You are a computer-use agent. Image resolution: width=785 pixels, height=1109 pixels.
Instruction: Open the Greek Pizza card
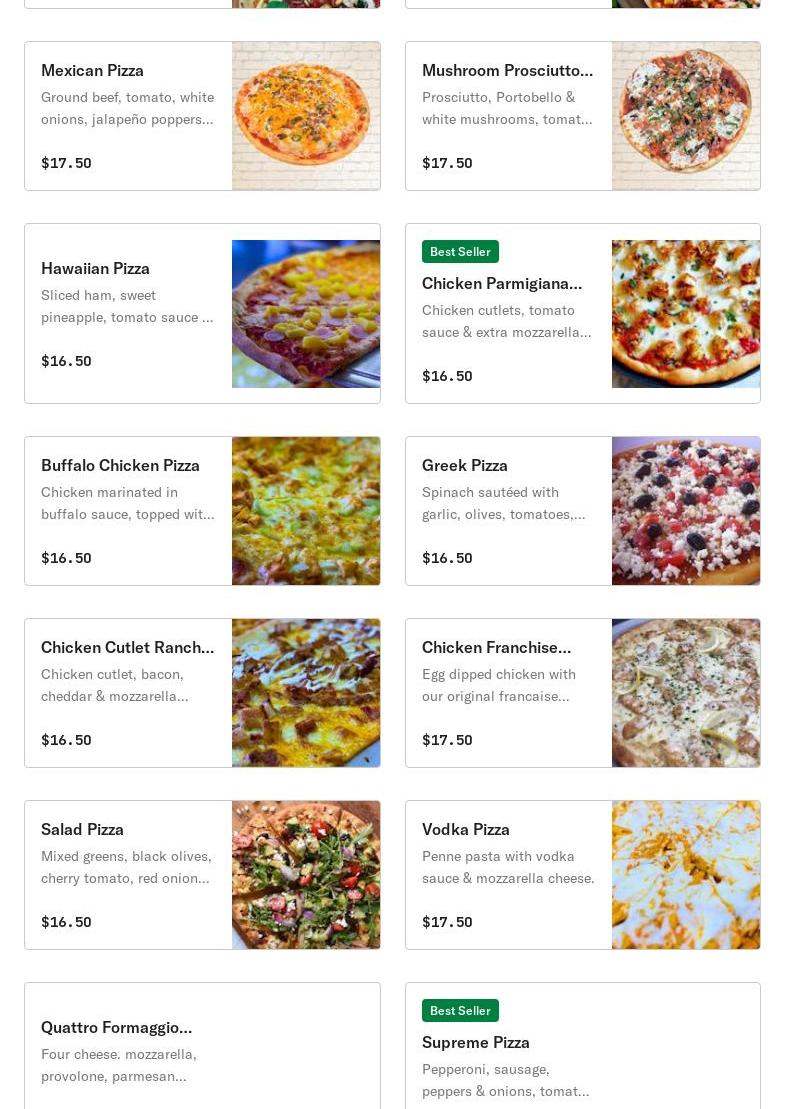[582, 511]
